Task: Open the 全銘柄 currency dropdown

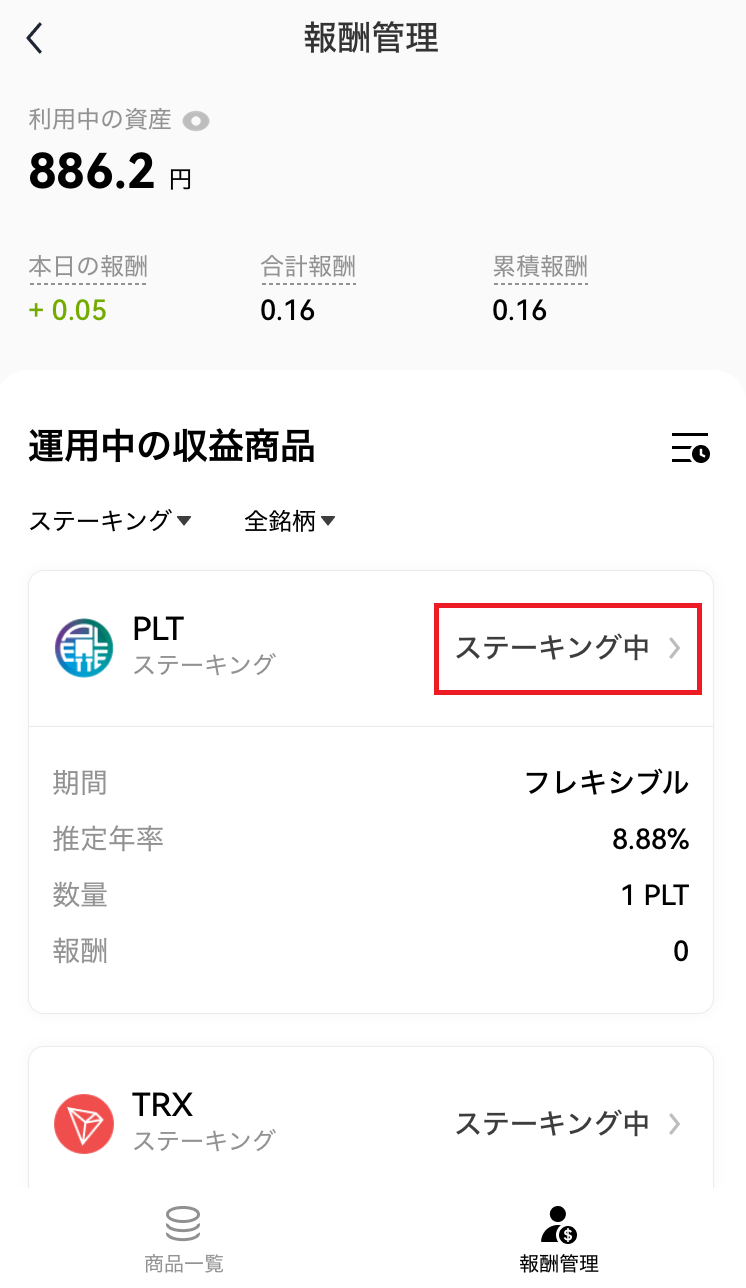Action: point(289,520)
